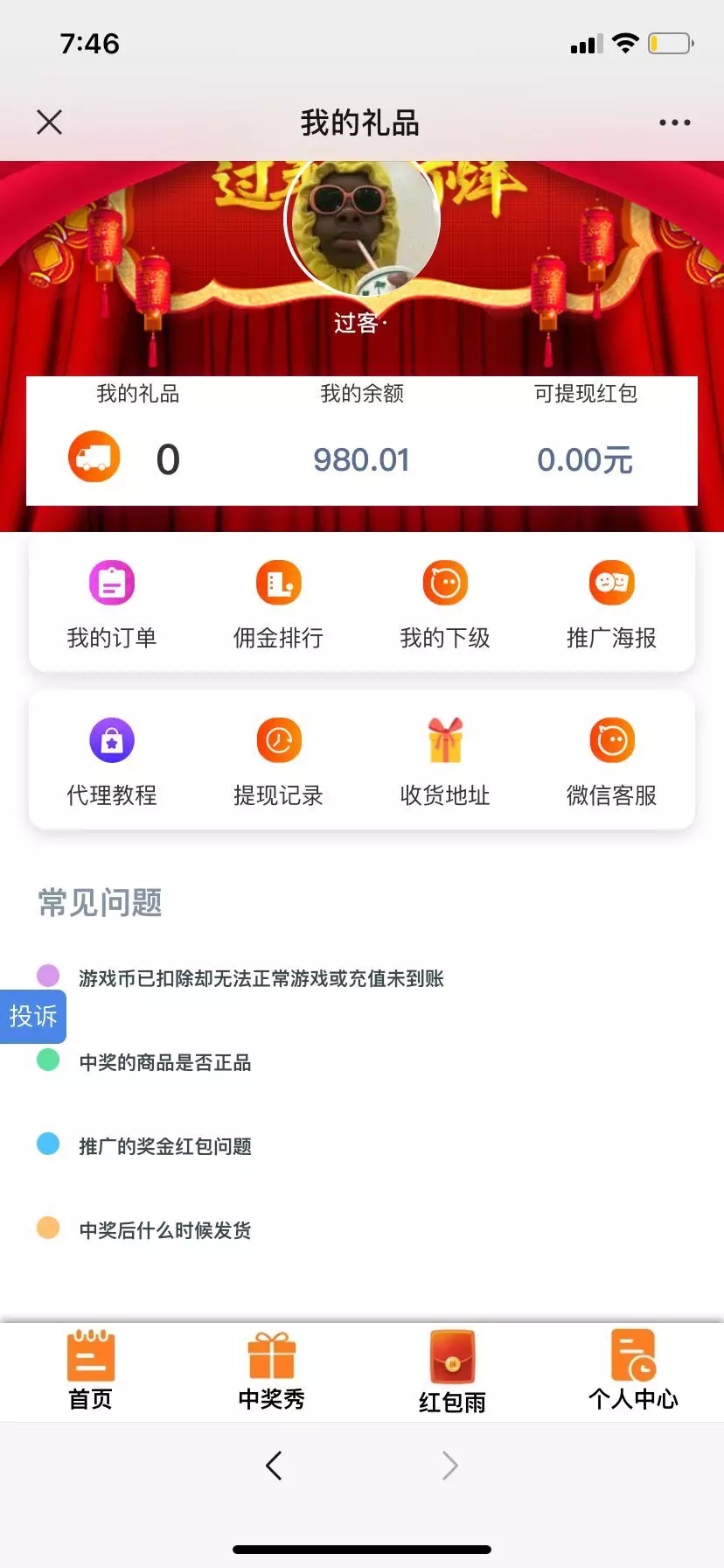Open 我的下级 list
Image resolution: width=724 pixels, height=1568 pixels.
pyautogui.click(x=445, y=604)
